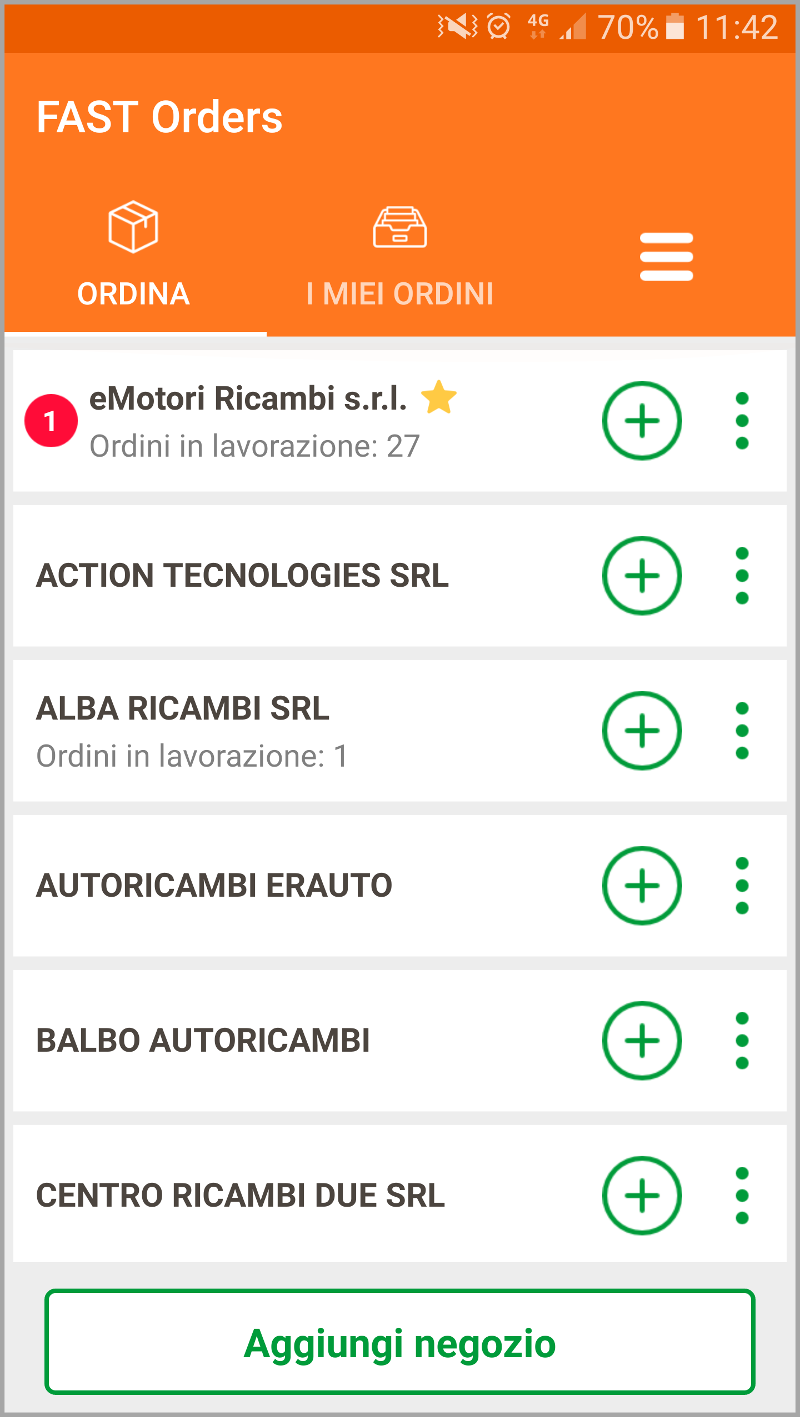
Task: Open more options for eMotori Ricambi
Action: coord(742,421)
